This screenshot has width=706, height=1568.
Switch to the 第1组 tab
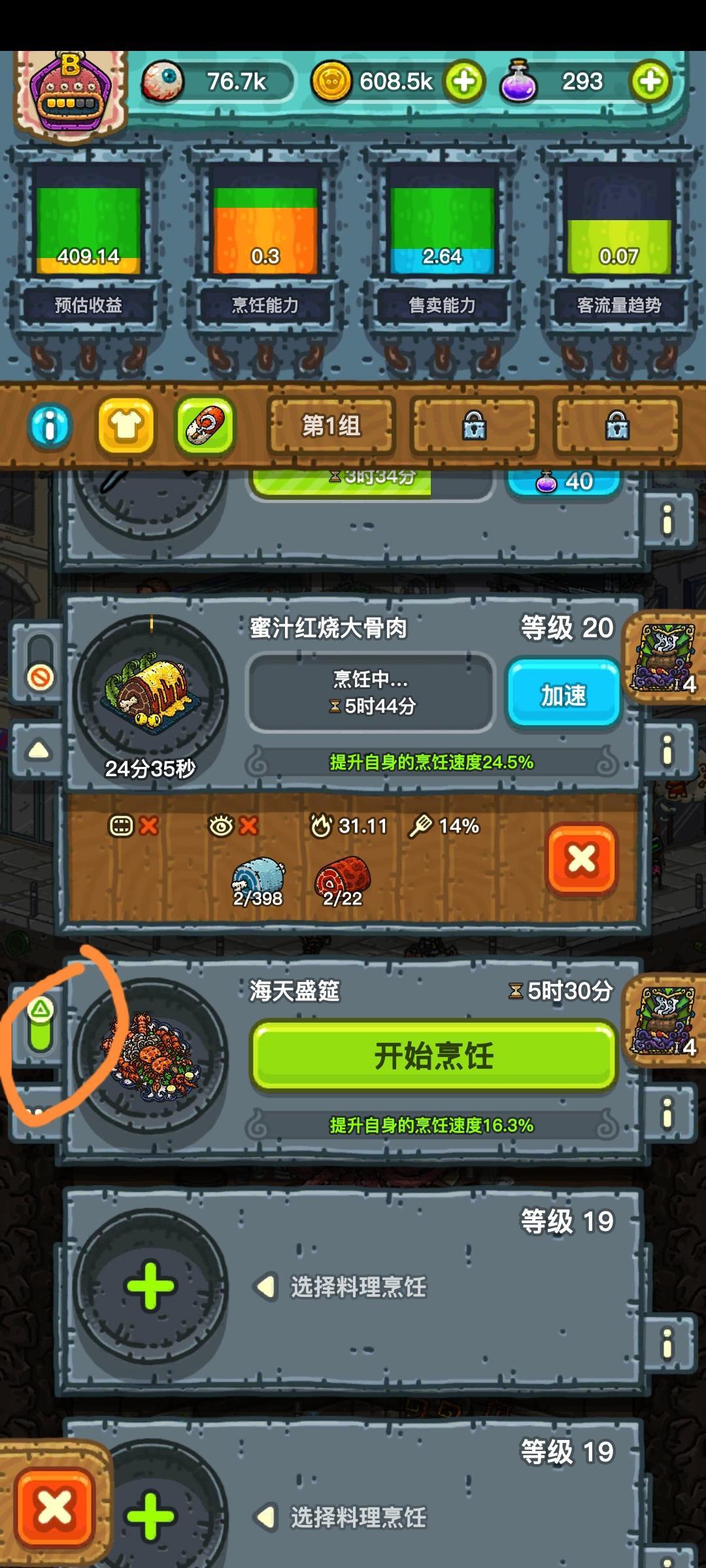pos(332,426)
